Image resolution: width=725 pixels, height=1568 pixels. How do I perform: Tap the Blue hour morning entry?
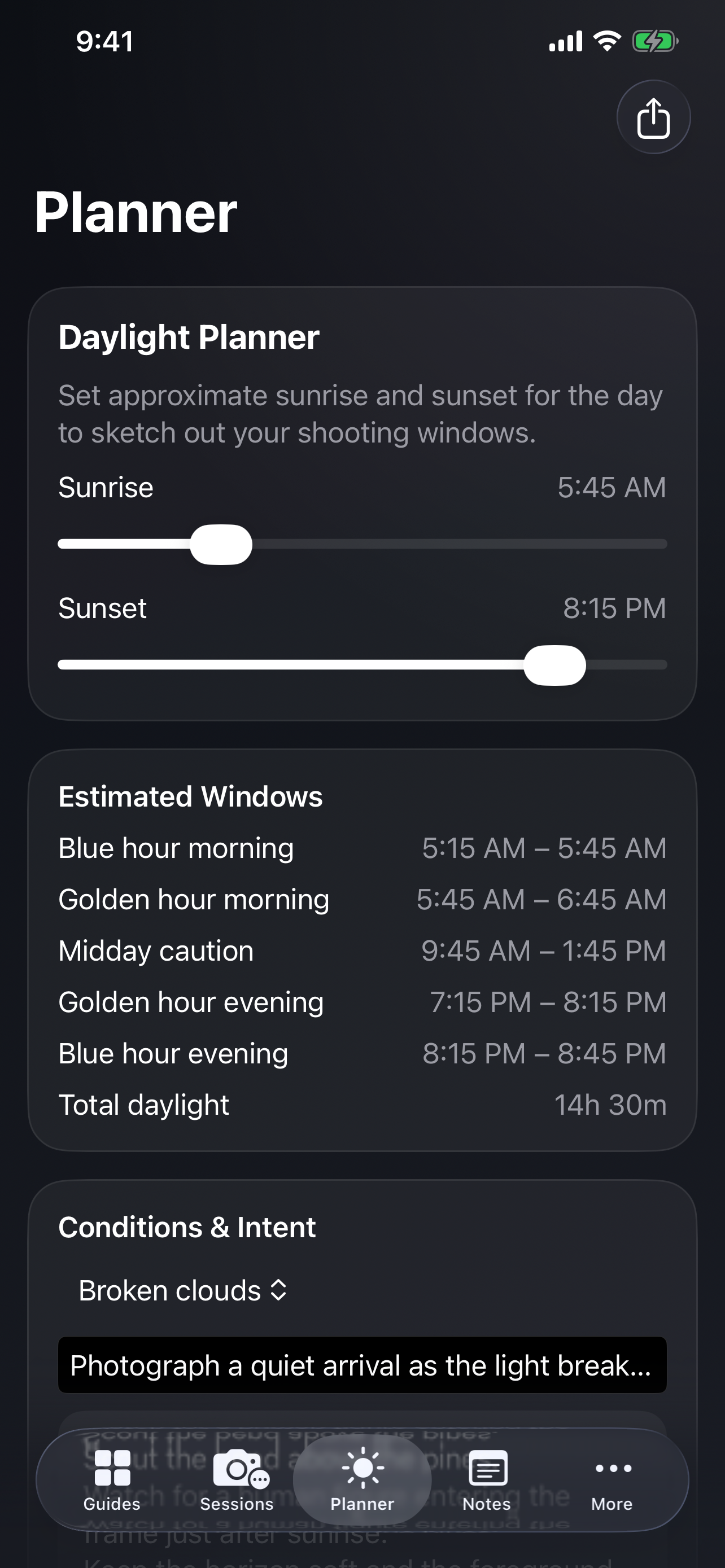coord(362,848)
